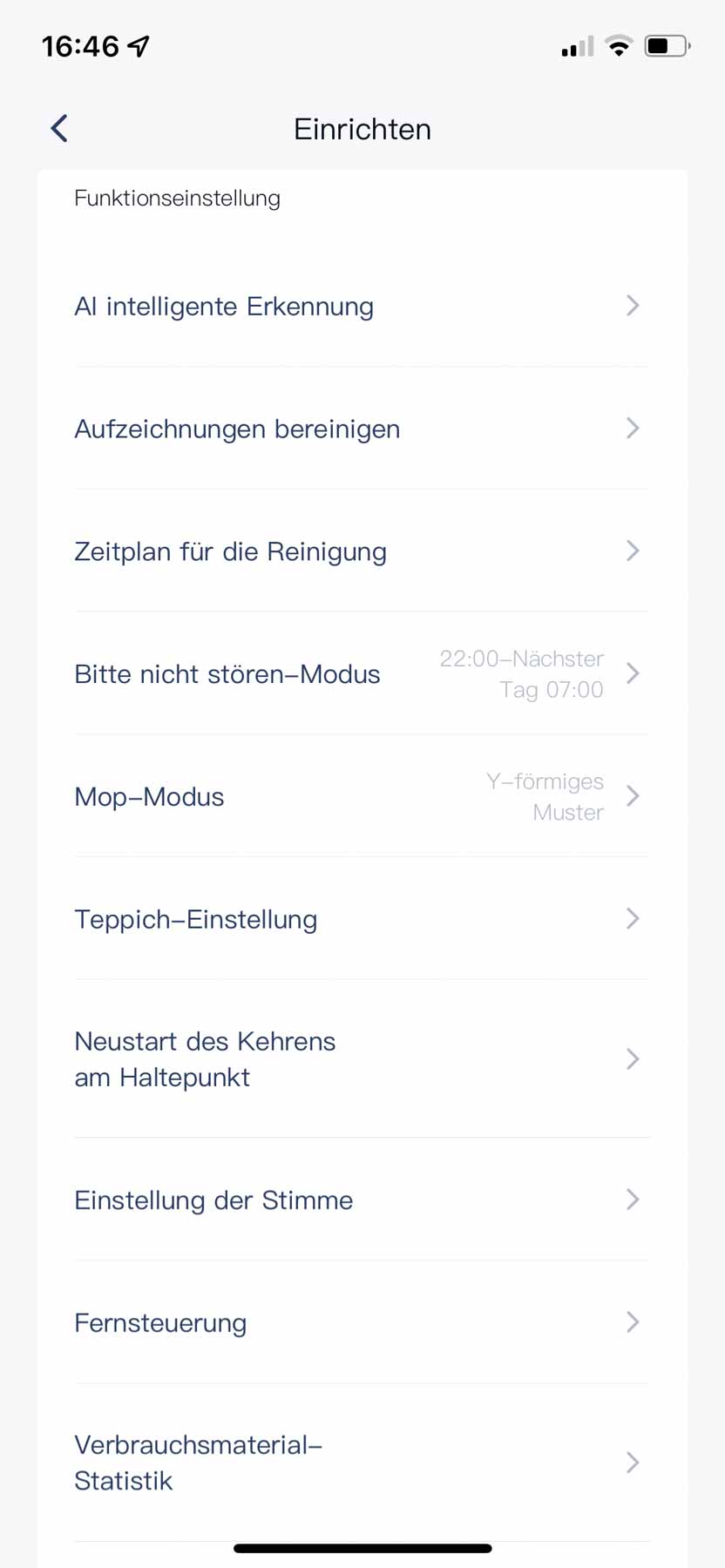The height and width of the screenshot is (1568, 725).
Task: Open the Fernsteuerung option
Action: [361, 1323]
